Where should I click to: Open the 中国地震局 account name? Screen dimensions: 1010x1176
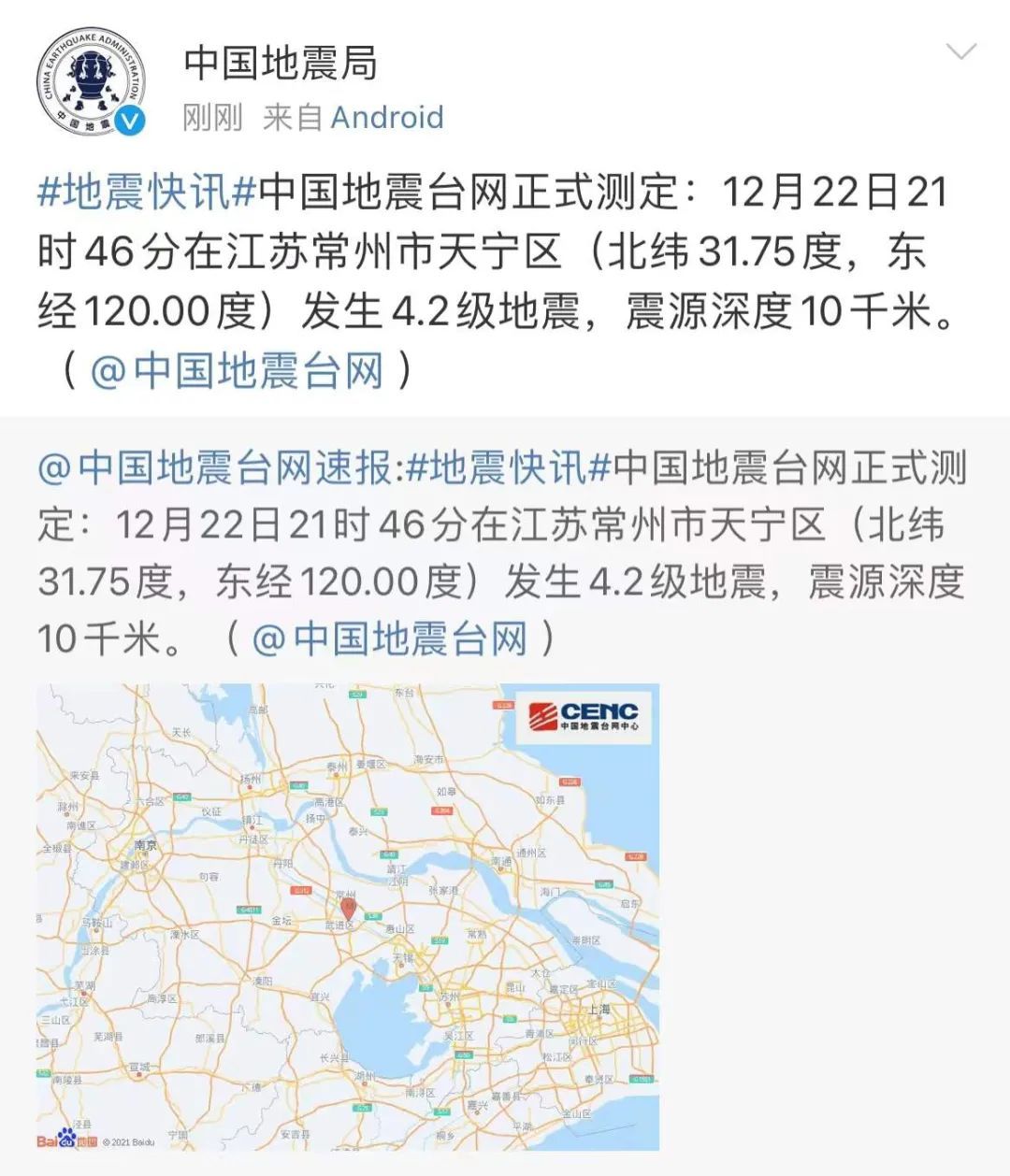pyautogui.click(x=281, y=63)
